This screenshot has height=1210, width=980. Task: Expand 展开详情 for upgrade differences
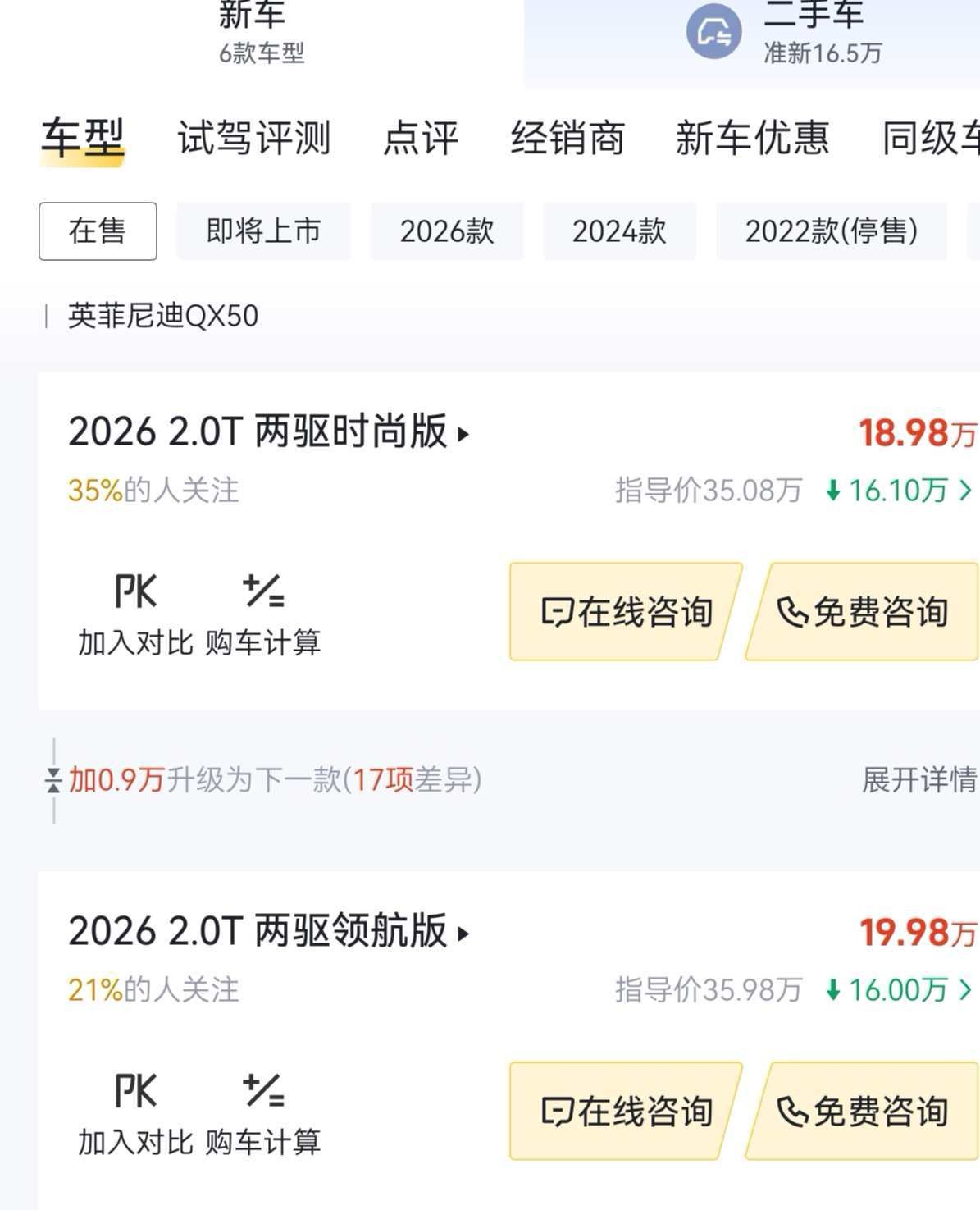[x=918, y=779]
